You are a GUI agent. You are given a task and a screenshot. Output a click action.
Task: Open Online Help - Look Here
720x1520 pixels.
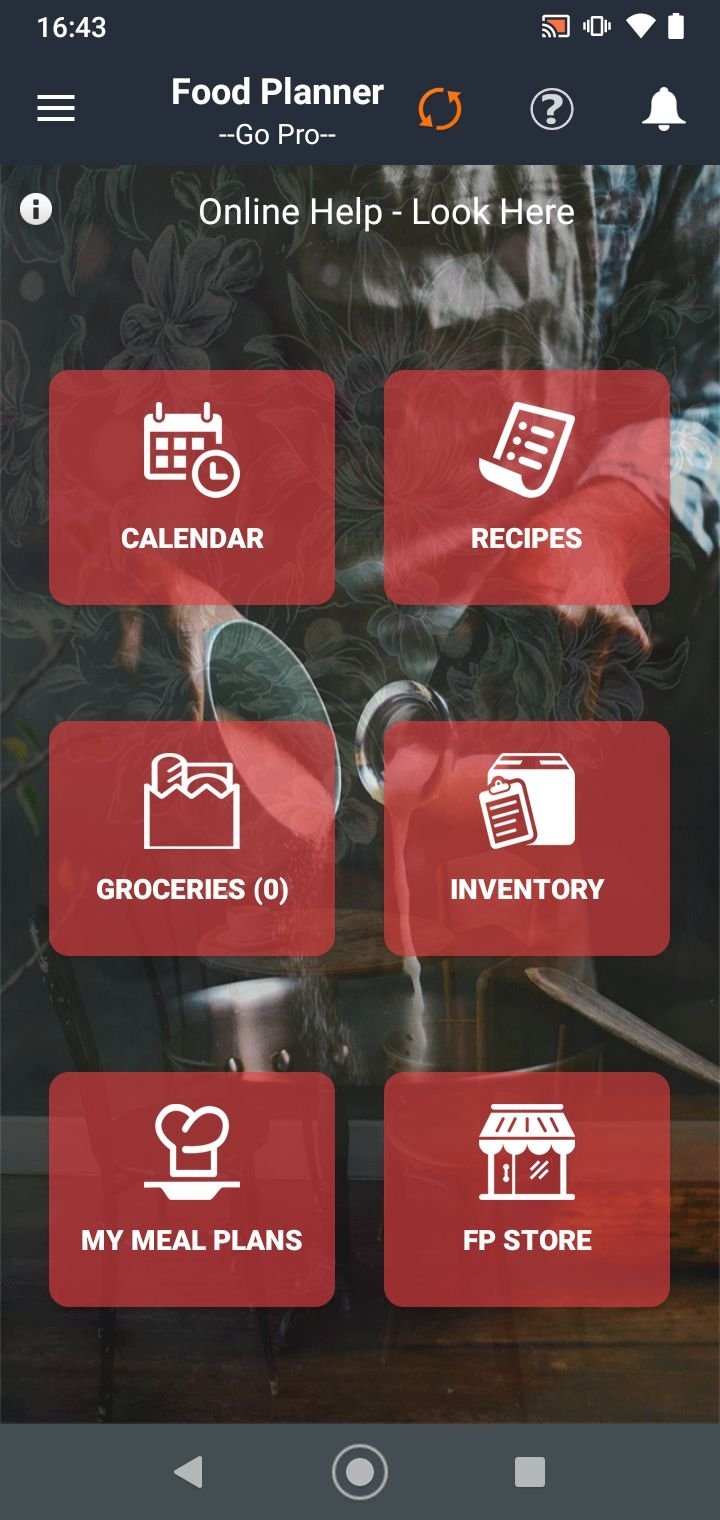tap(386, 212)
